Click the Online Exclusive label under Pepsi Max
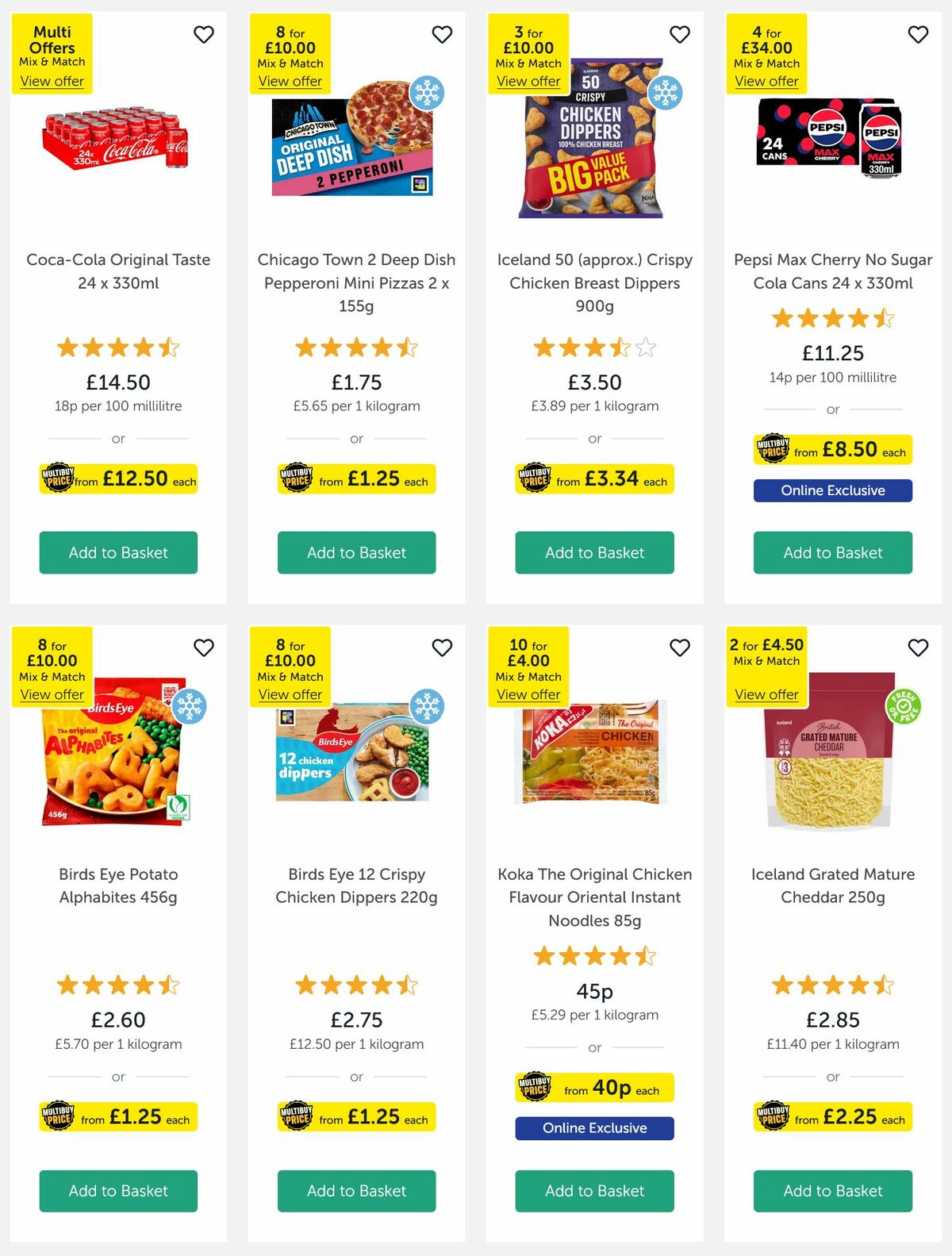 pyautogui.click(x=832, y=490)
